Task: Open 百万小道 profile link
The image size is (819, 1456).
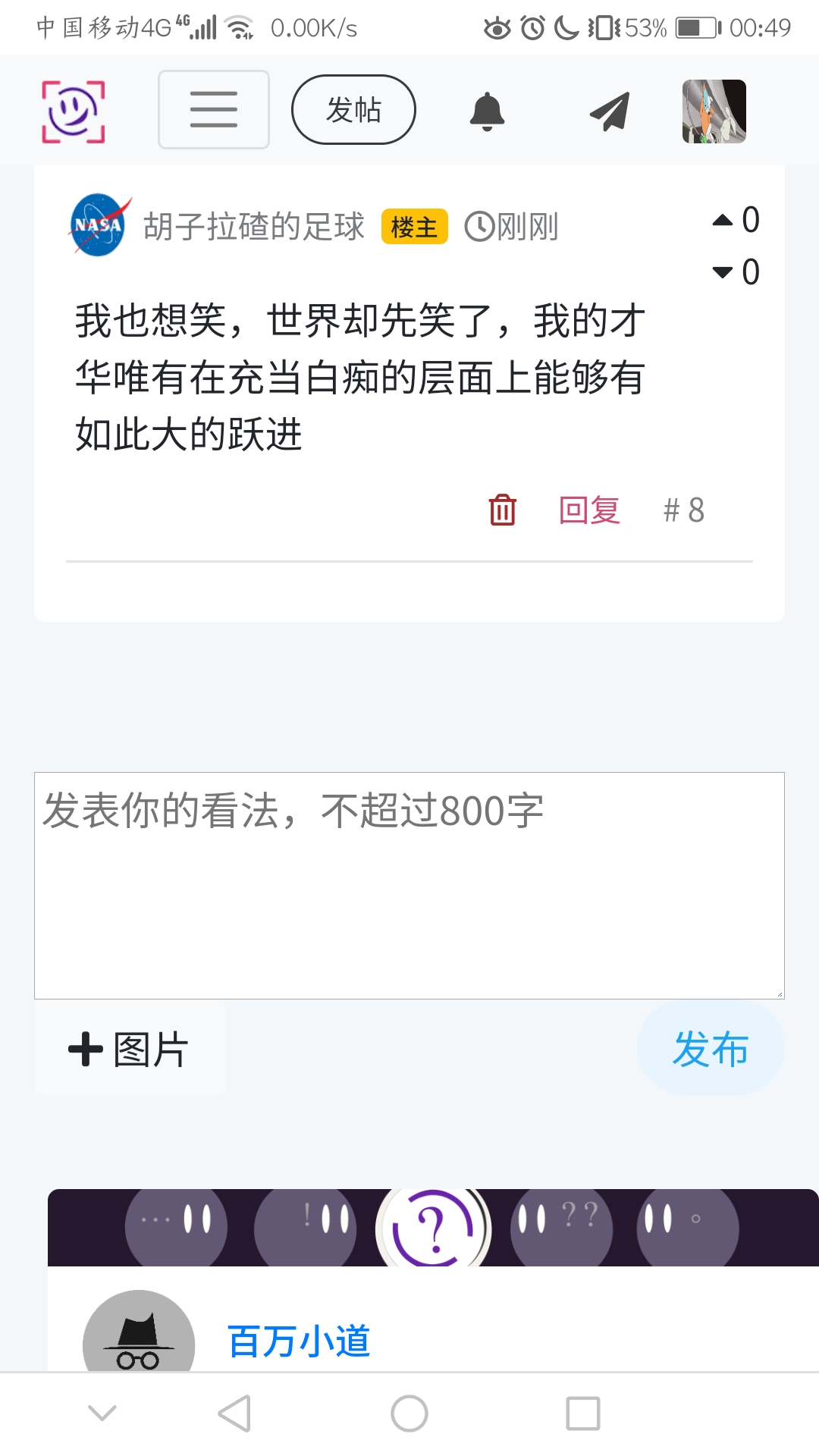Action: point(299,1341)
